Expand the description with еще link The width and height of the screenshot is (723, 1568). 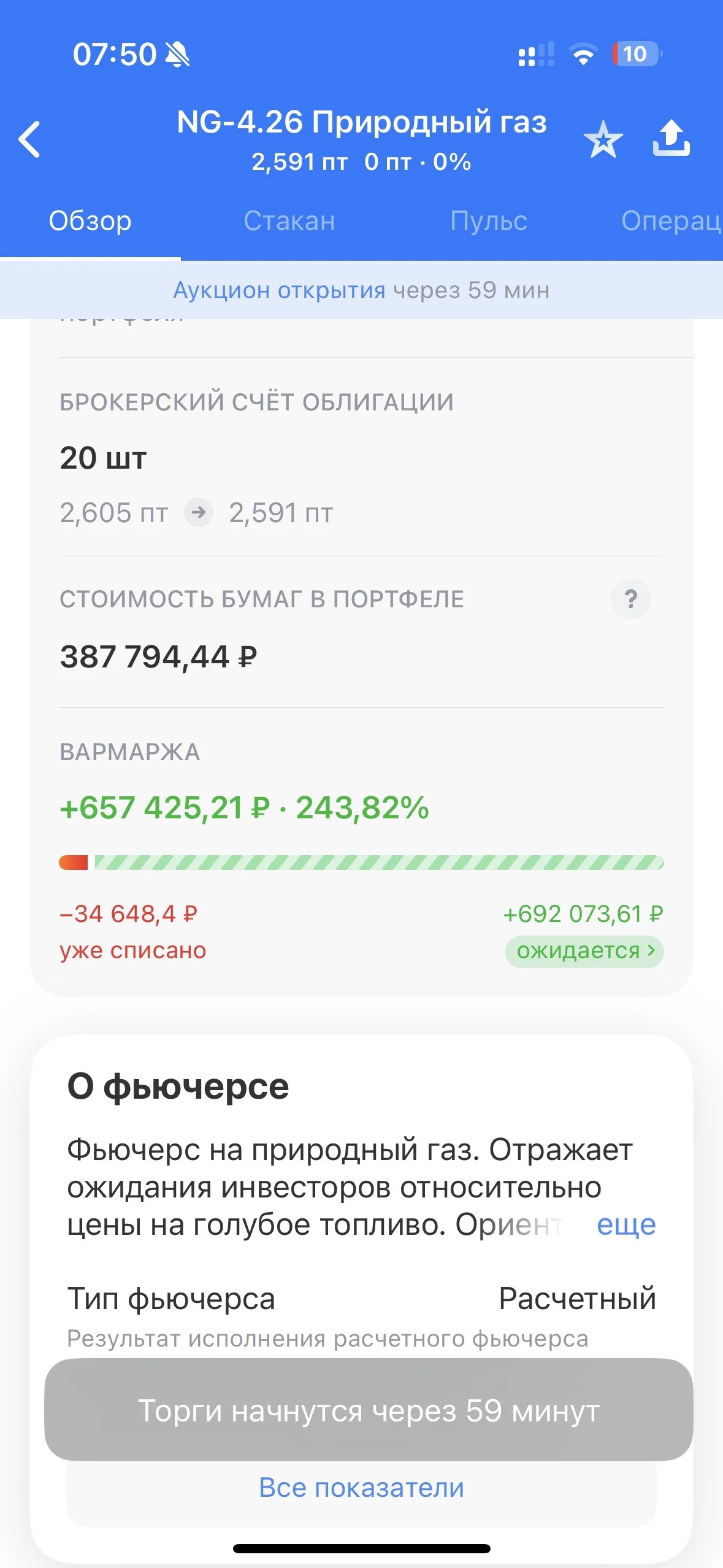click(x=626, y=1224)
